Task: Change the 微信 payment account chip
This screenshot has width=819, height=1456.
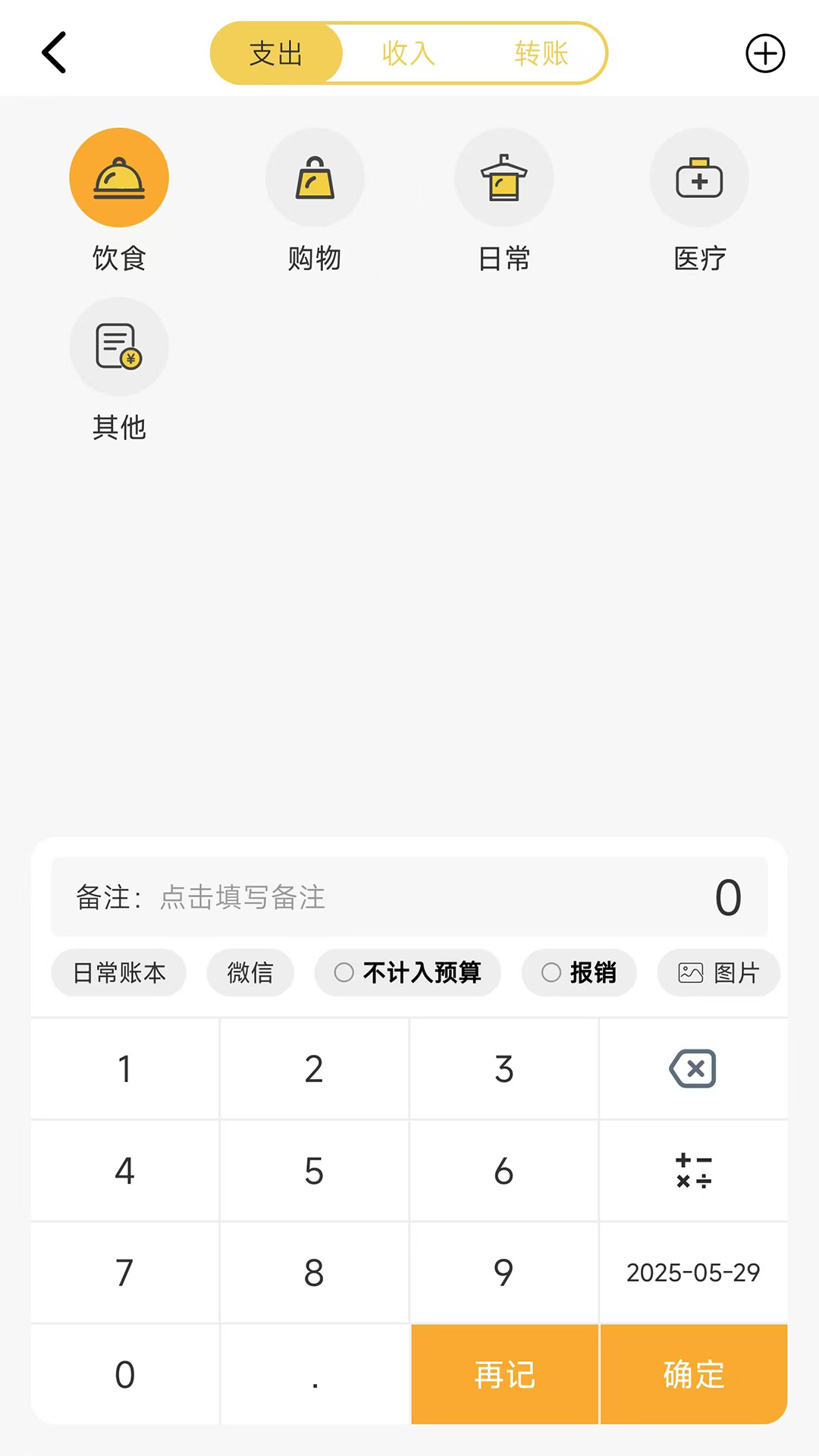Action: pos(250,972)
